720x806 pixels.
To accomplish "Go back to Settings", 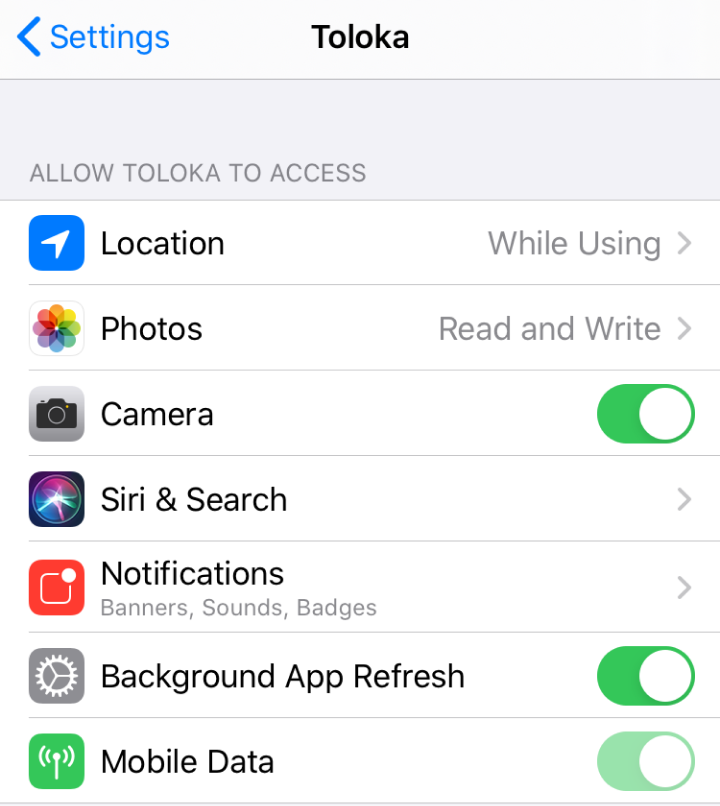I will point(94,38).
